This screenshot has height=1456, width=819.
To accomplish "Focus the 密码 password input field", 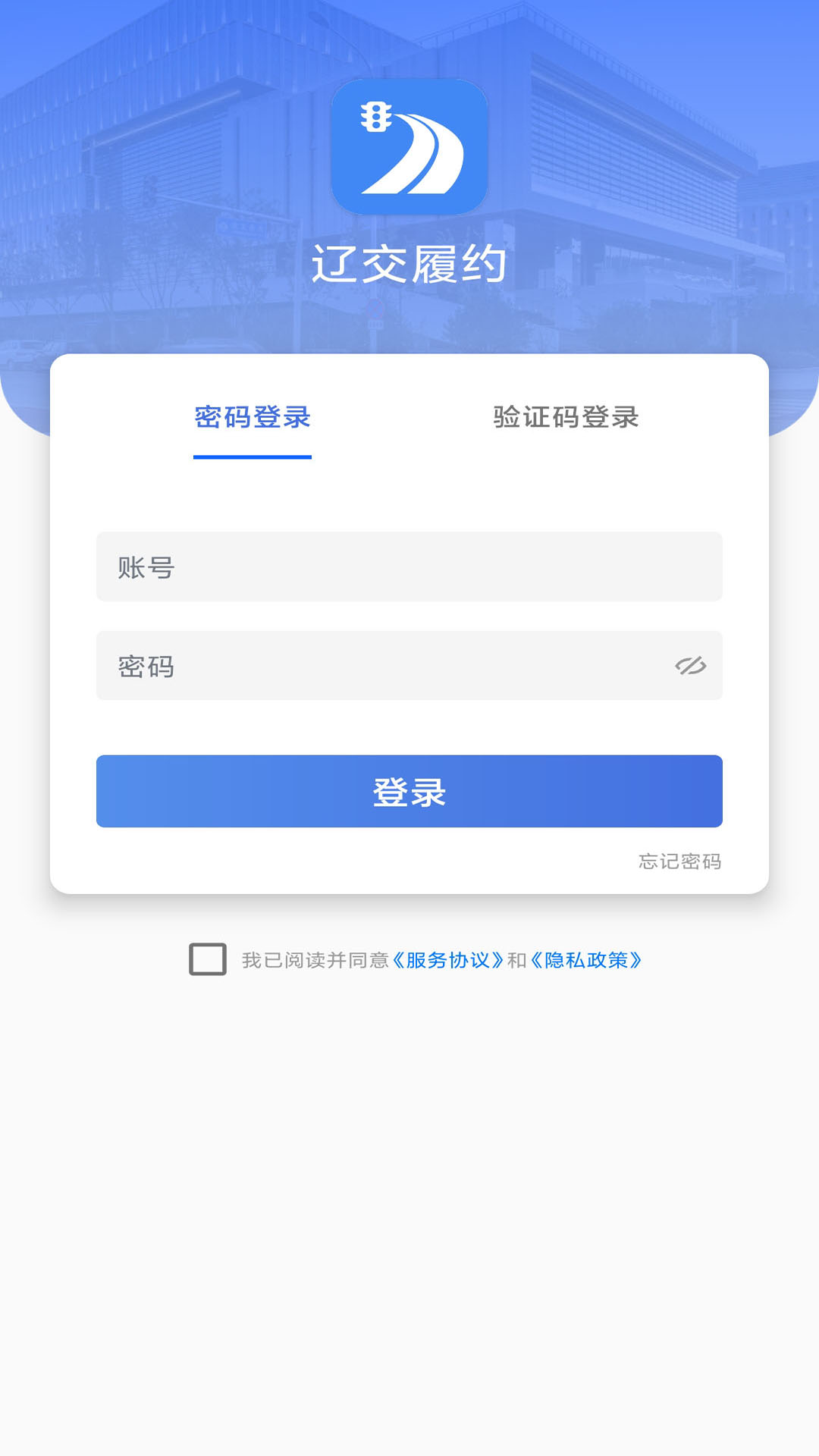I will [x=379, y=667].
